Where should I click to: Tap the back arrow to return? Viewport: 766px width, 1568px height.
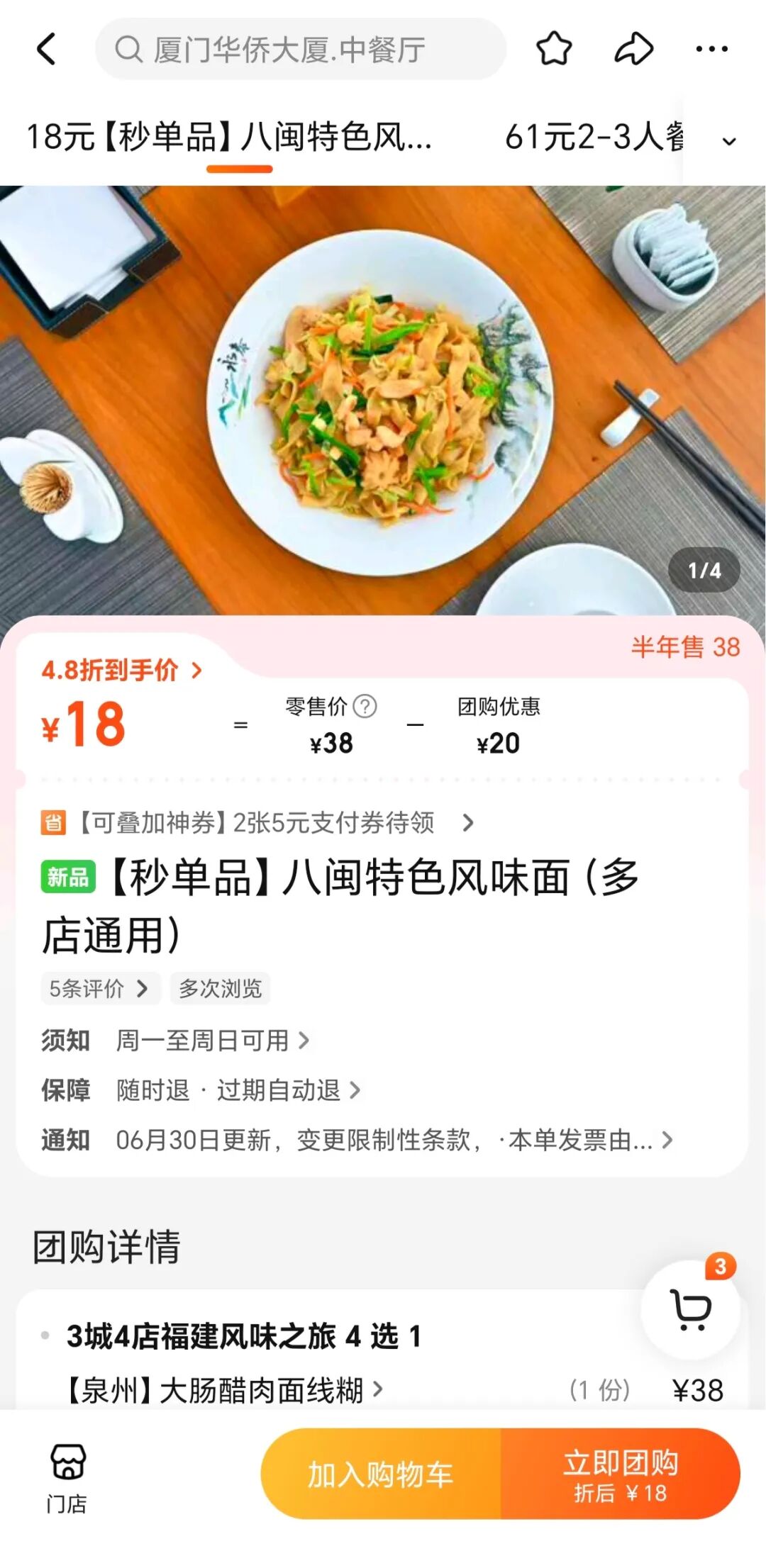[47, 48]
